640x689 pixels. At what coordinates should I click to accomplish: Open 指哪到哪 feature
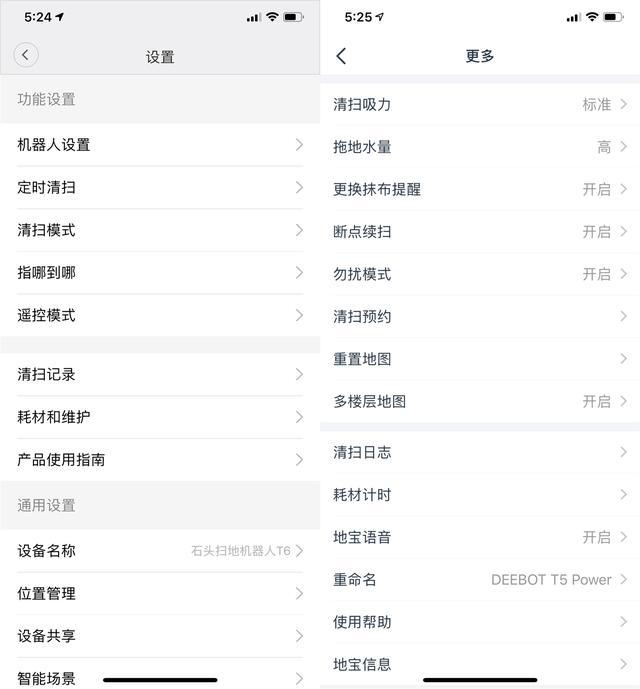(160, 273)
